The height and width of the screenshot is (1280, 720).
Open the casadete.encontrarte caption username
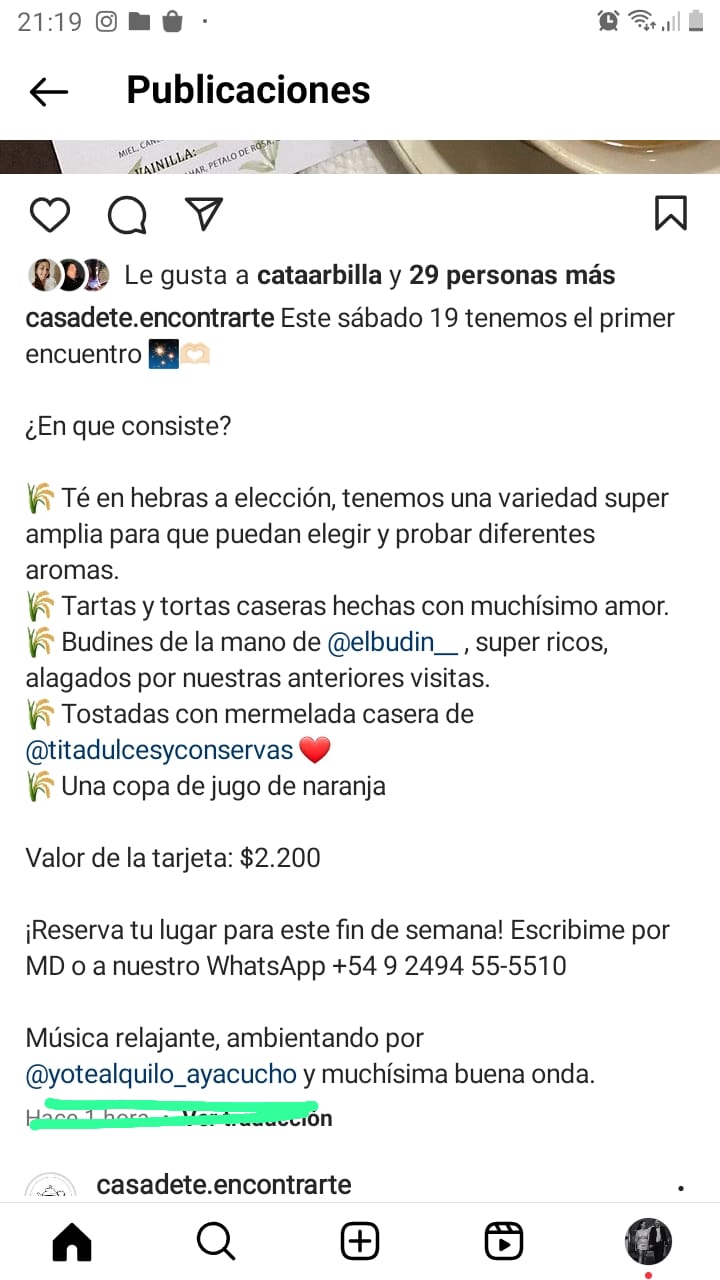(x=150, y=319)
